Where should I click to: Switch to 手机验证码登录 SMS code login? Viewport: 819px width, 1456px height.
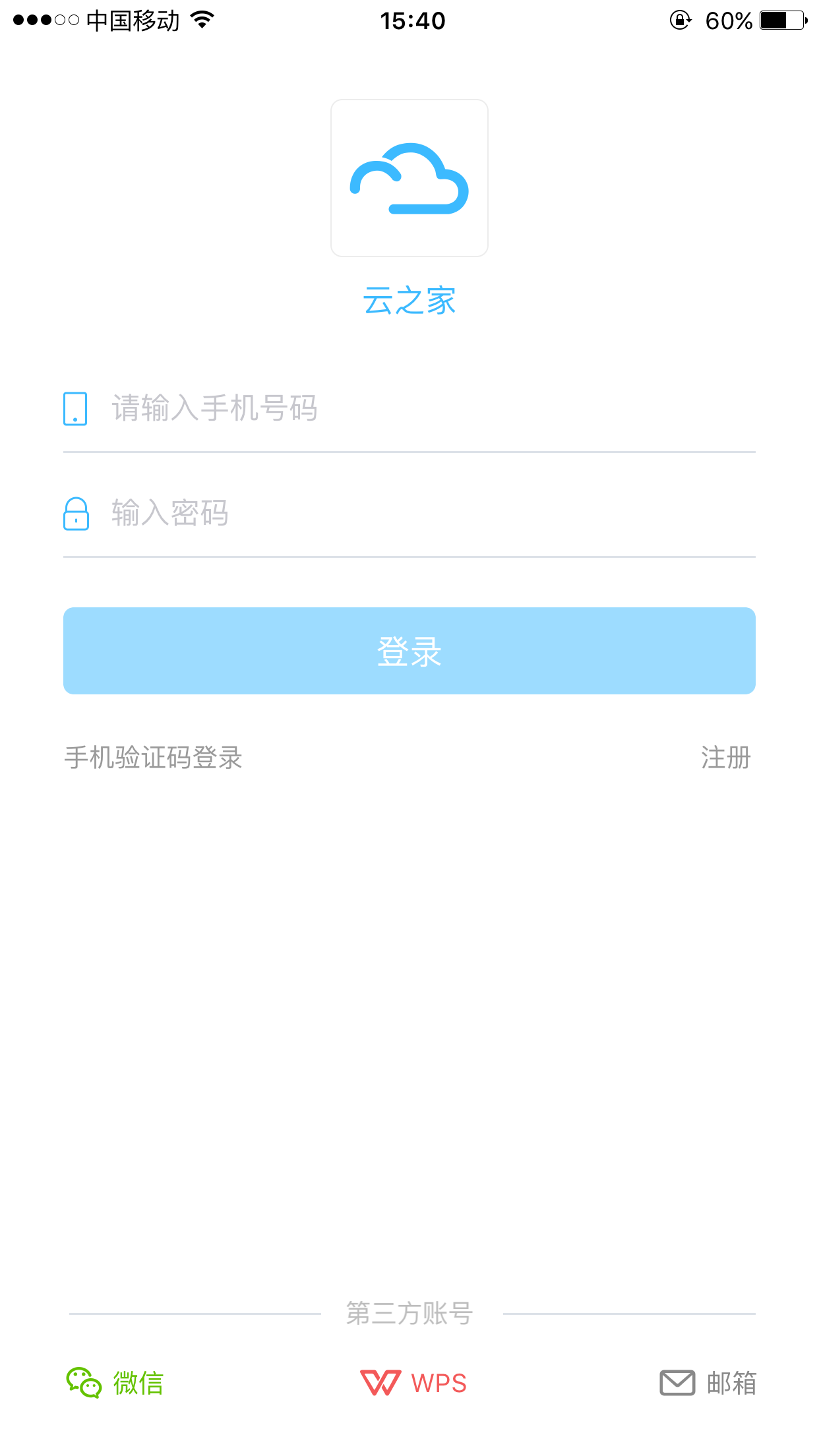pyautogui.click(x=153, y=758)
